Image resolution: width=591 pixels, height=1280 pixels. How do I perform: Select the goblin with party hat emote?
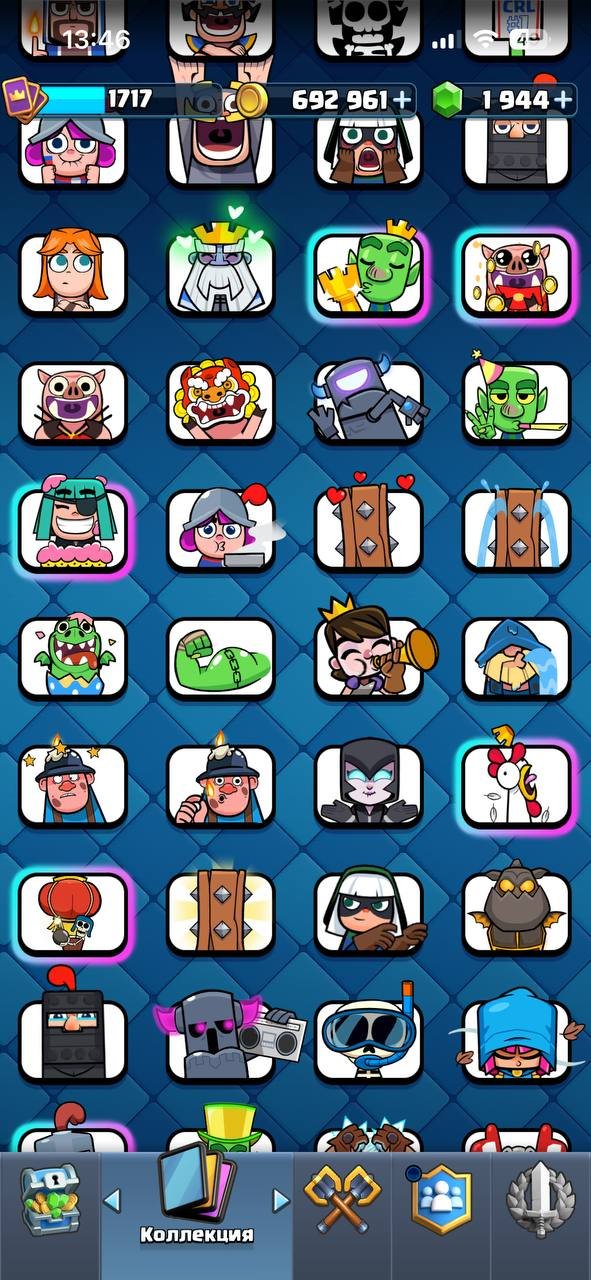tap(516, 398)
